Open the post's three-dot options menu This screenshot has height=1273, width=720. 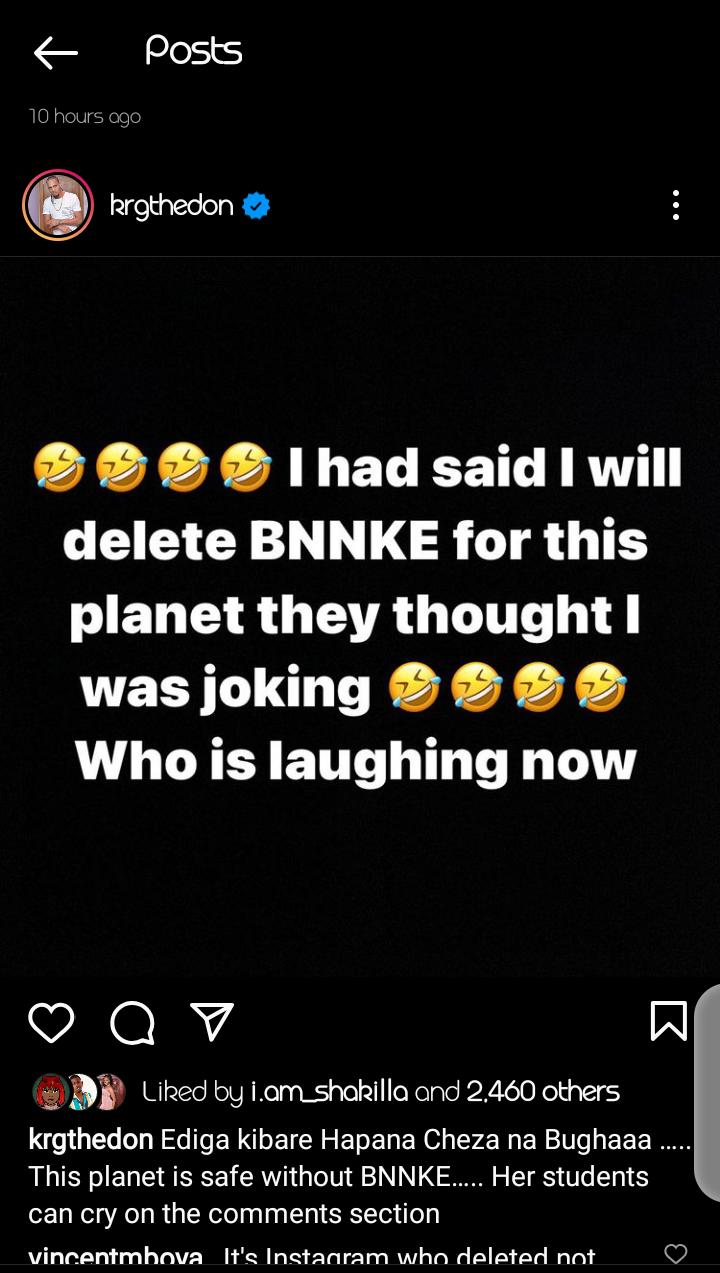click(x=676, y=205)
